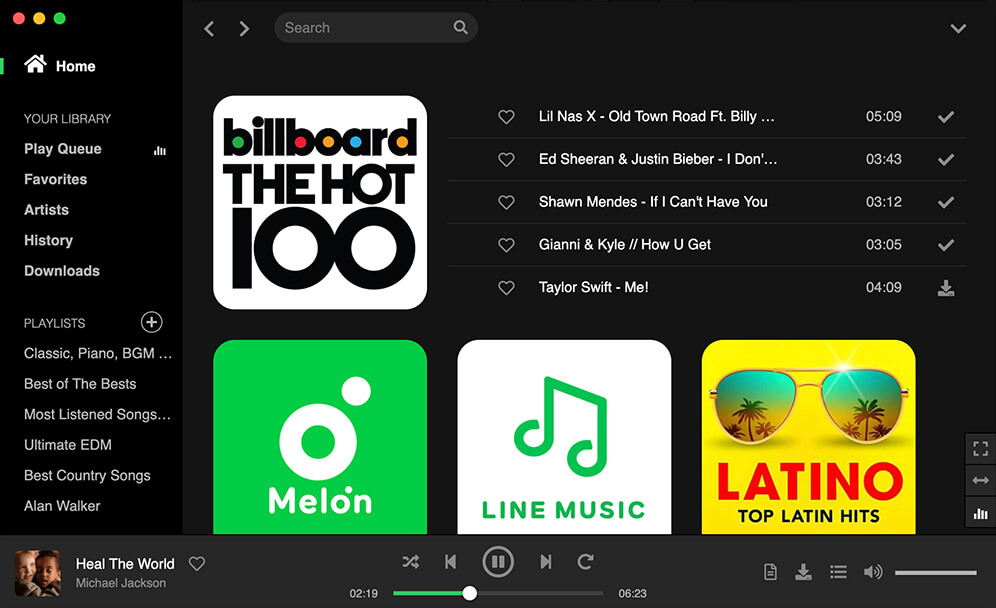Open the Downloads section
This screenshot has height=608, width=996.
tap(62, 271)
